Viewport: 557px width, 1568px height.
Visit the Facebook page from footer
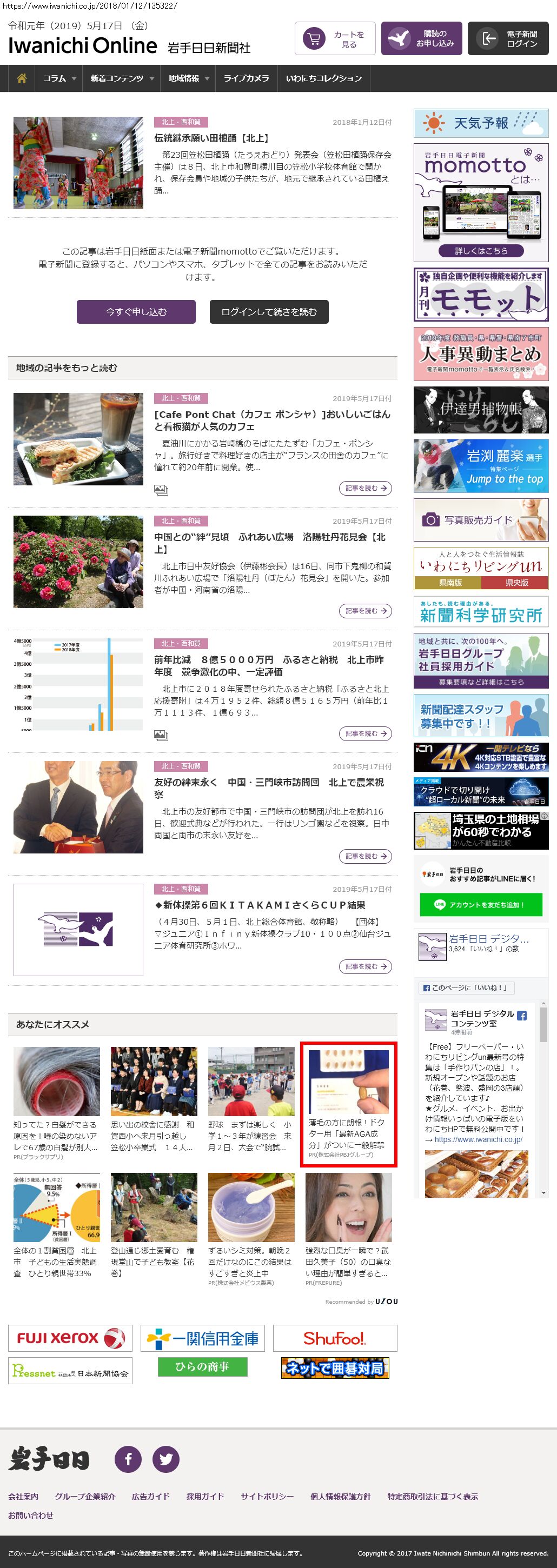pyautogui.click(x=129, y=1459)
